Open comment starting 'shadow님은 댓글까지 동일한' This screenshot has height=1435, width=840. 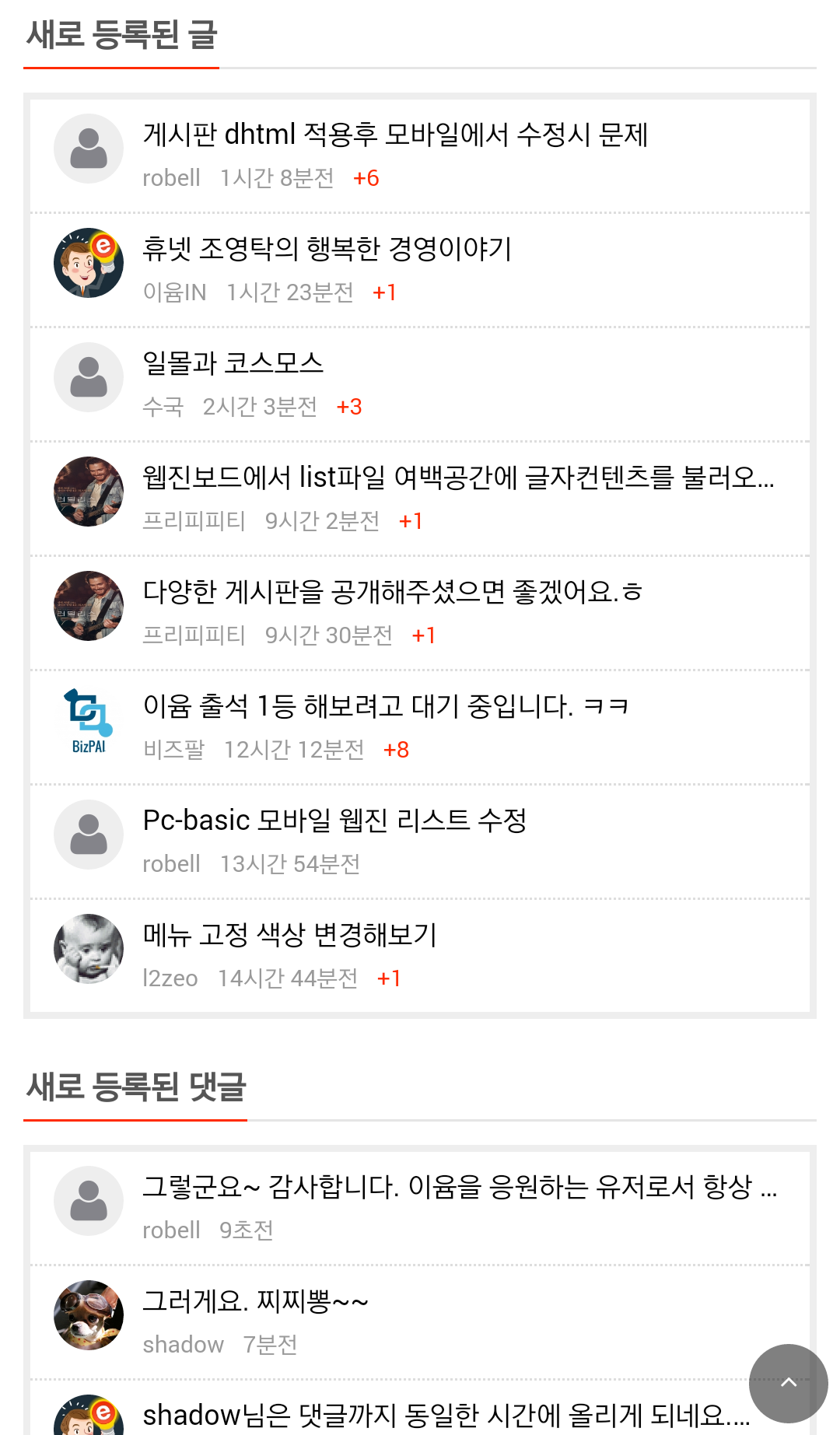coord(446,1416)
